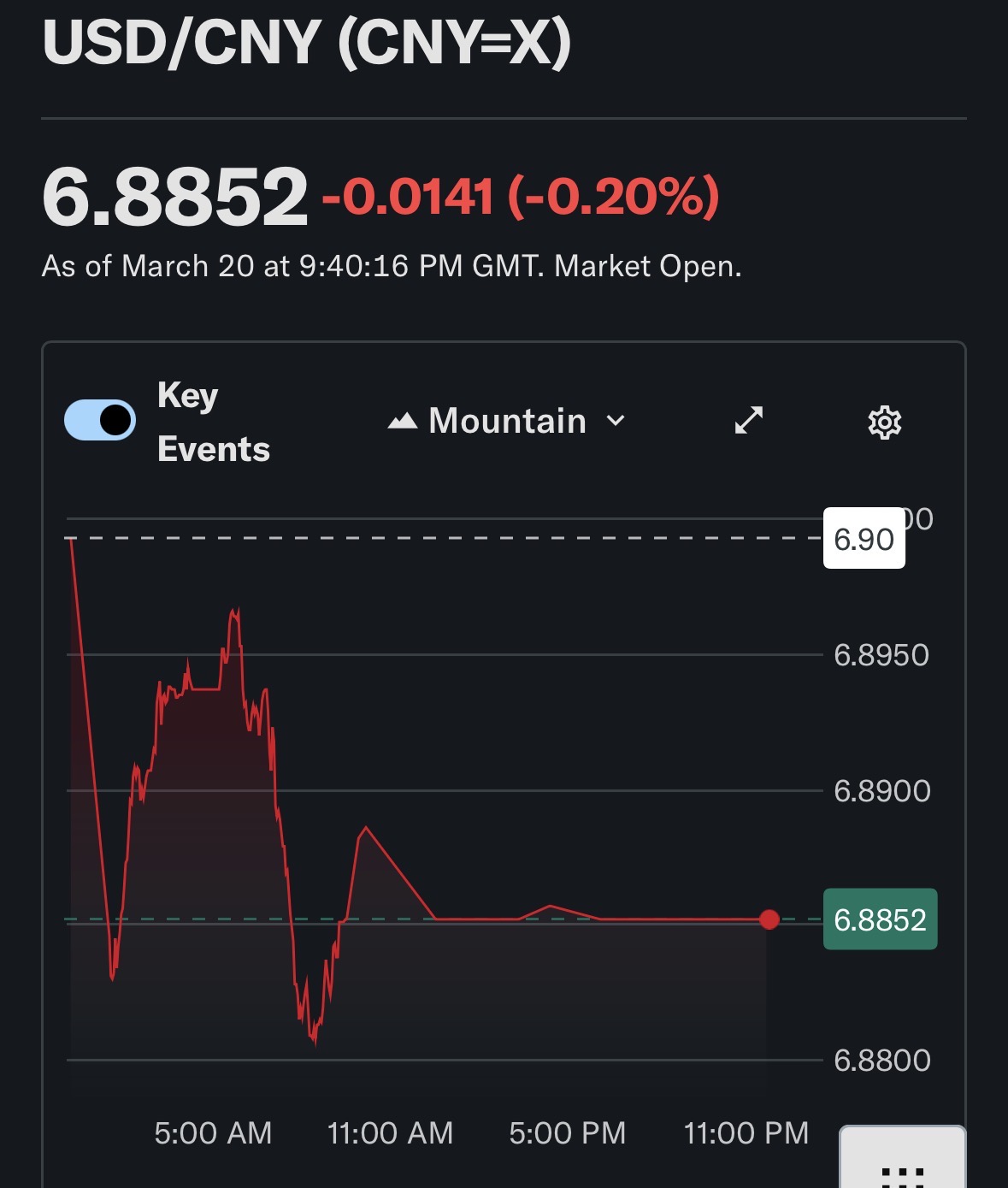Expand the chart to full screen
The width and height of the screenshot is (1008, 1188).
[x=748, y=420]
